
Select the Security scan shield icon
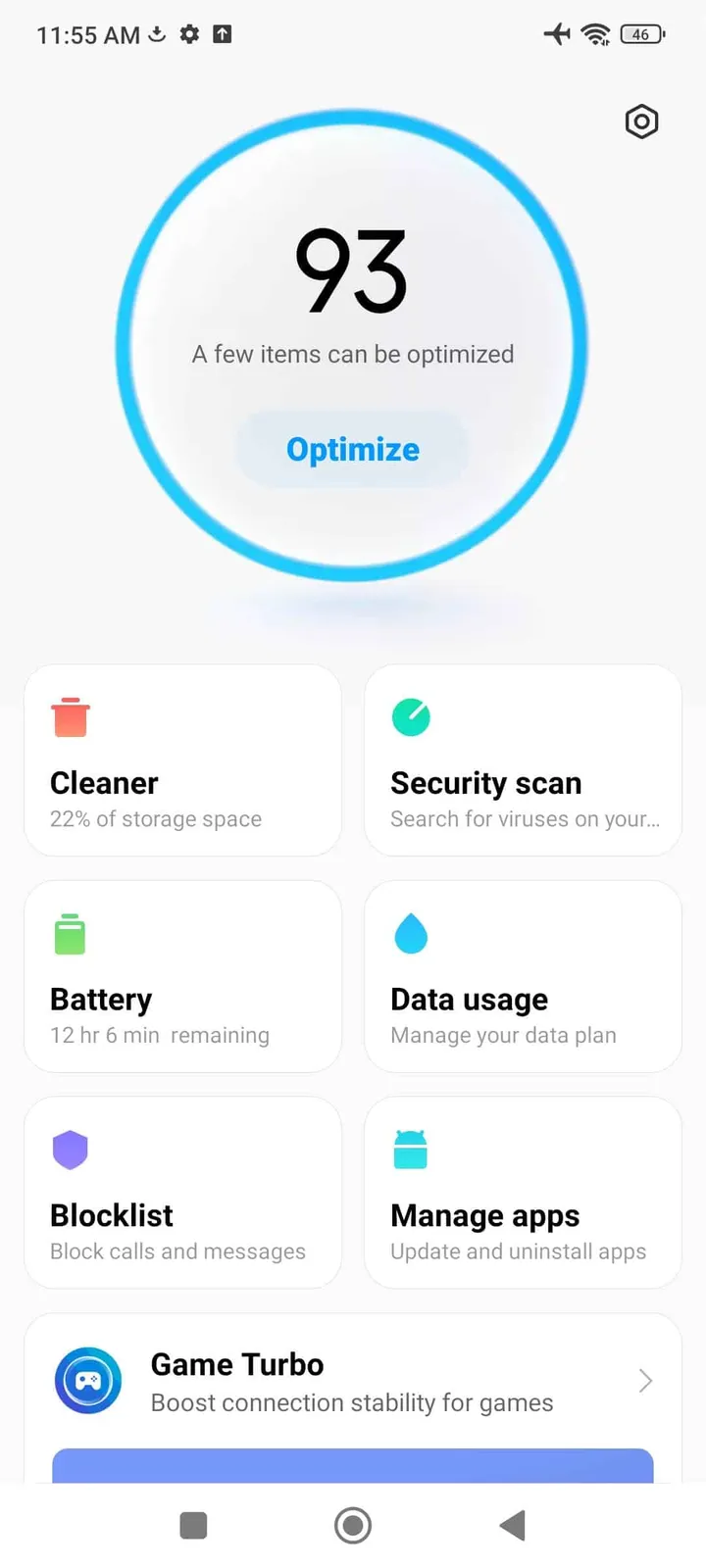point(411,716)
